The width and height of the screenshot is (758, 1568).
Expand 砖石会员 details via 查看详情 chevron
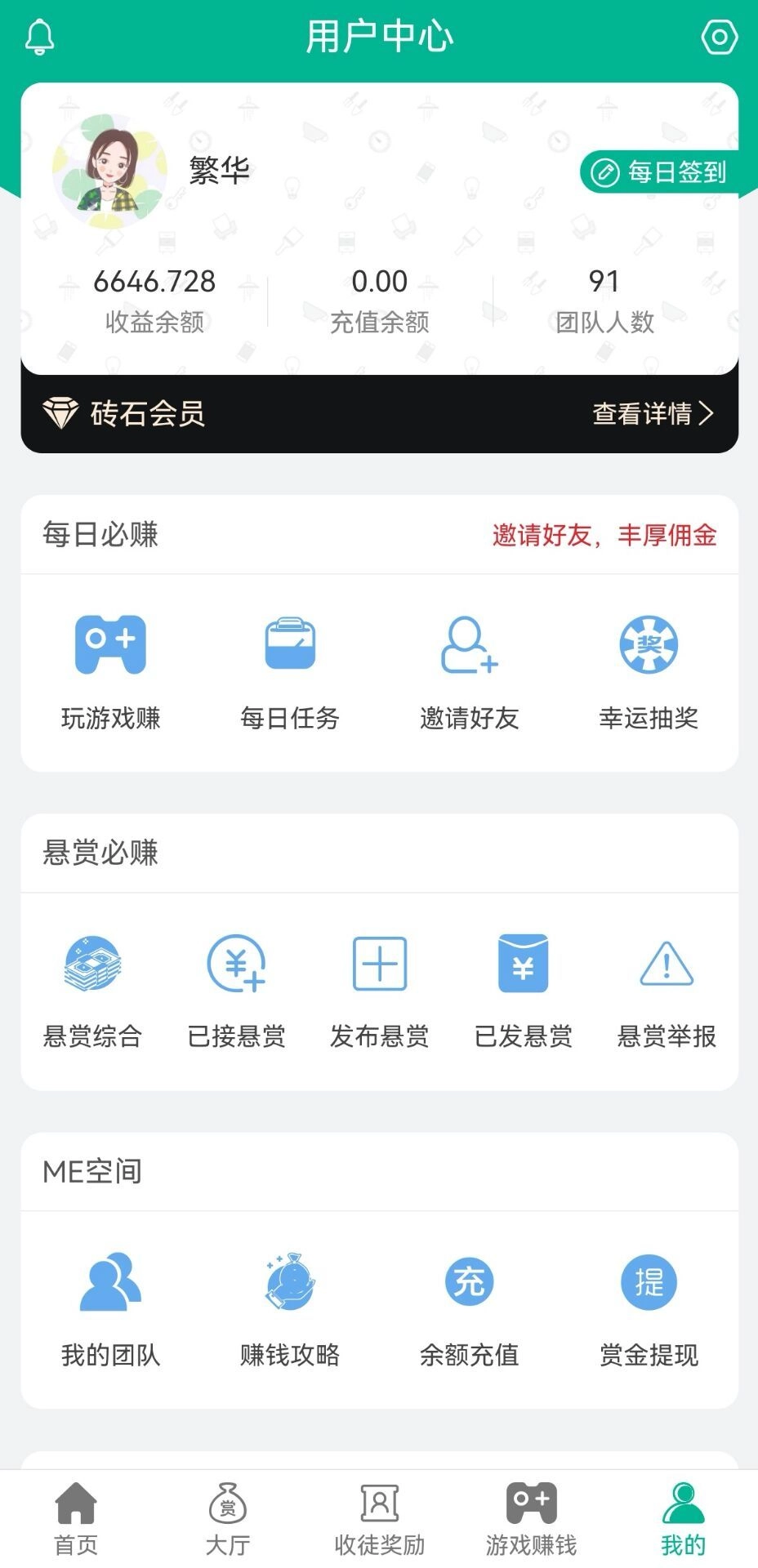pos(653,415)
